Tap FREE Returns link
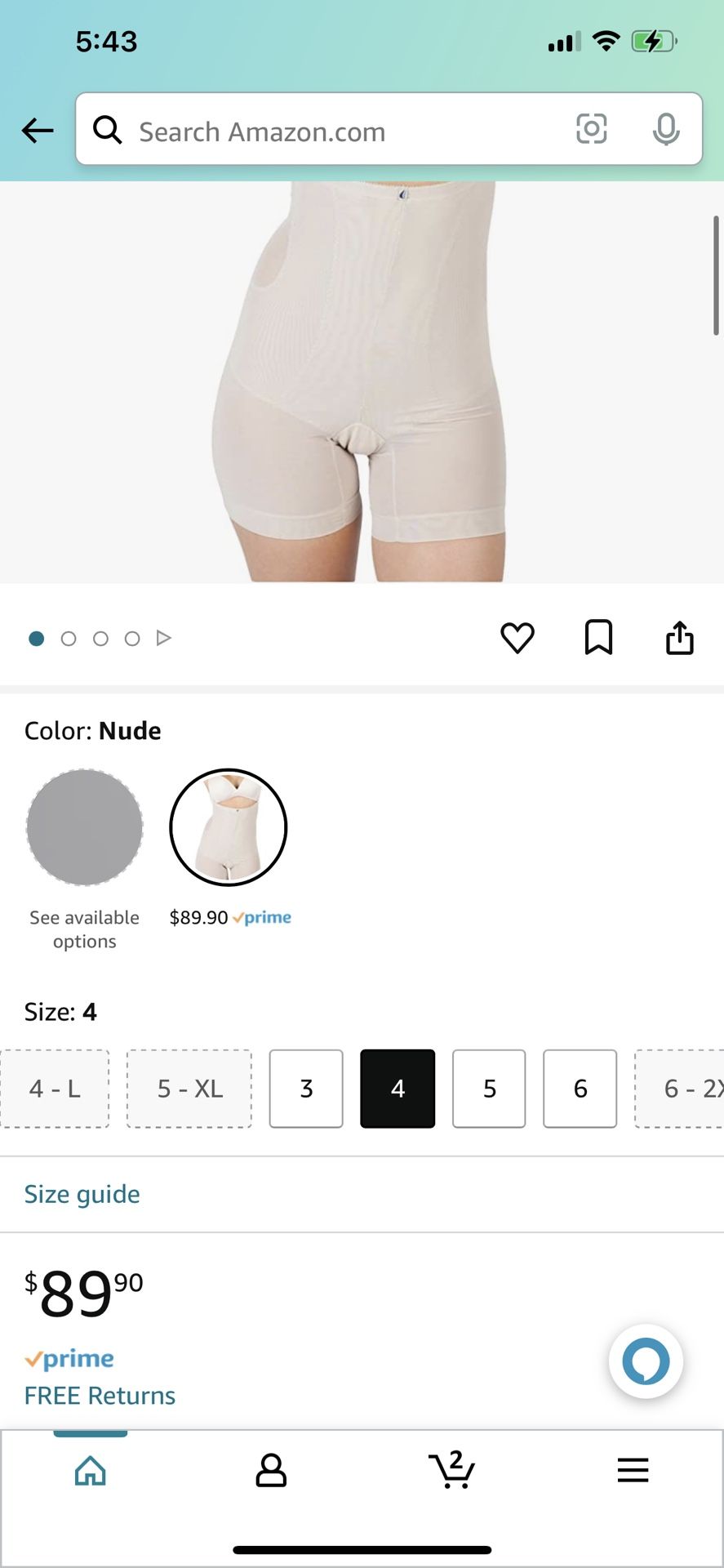Screen dimensions: 724x1568 click(x=99, y=1395)
